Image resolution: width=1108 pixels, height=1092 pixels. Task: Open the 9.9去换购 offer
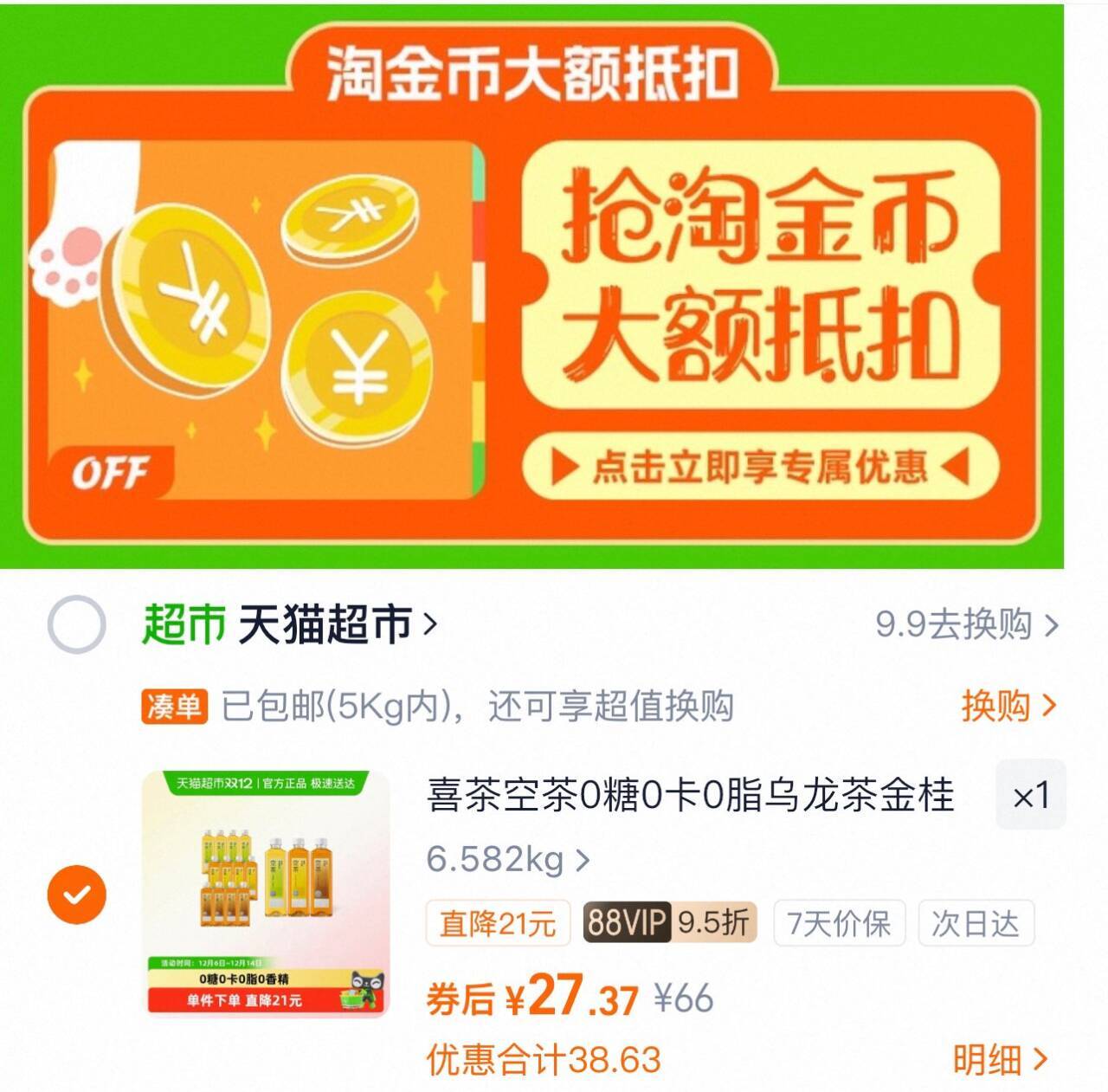(x=967, y=624)
